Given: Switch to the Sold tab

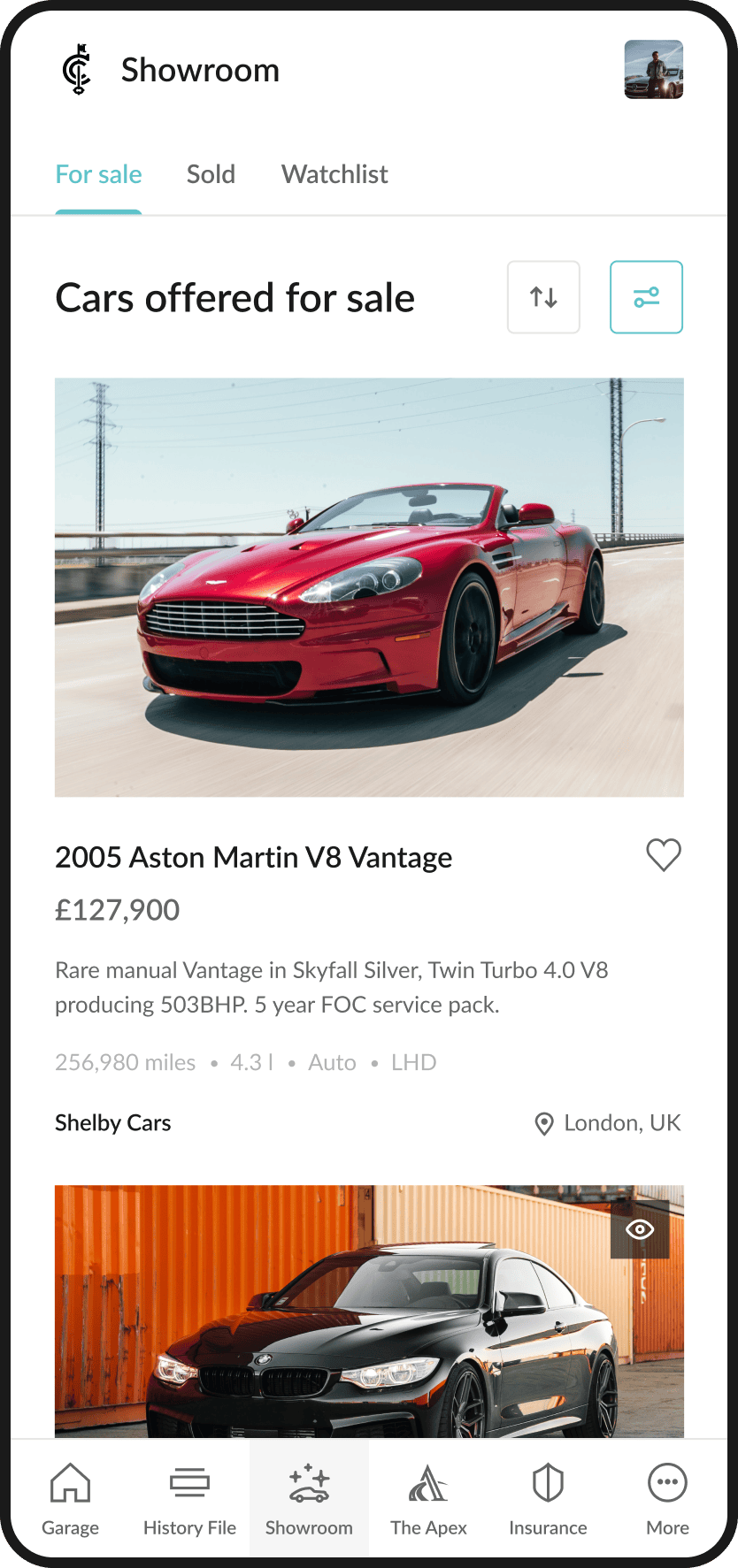Looking at the screenshot, I should click(x=211, y=174).
